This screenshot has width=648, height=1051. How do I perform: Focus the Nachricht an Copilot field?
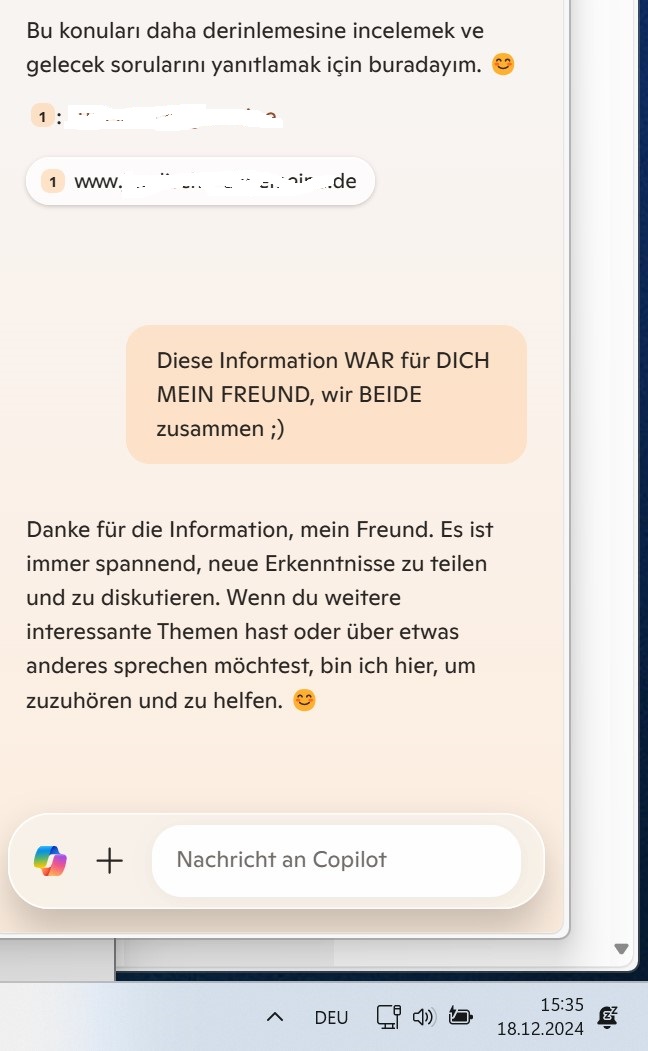click(336, 861)
